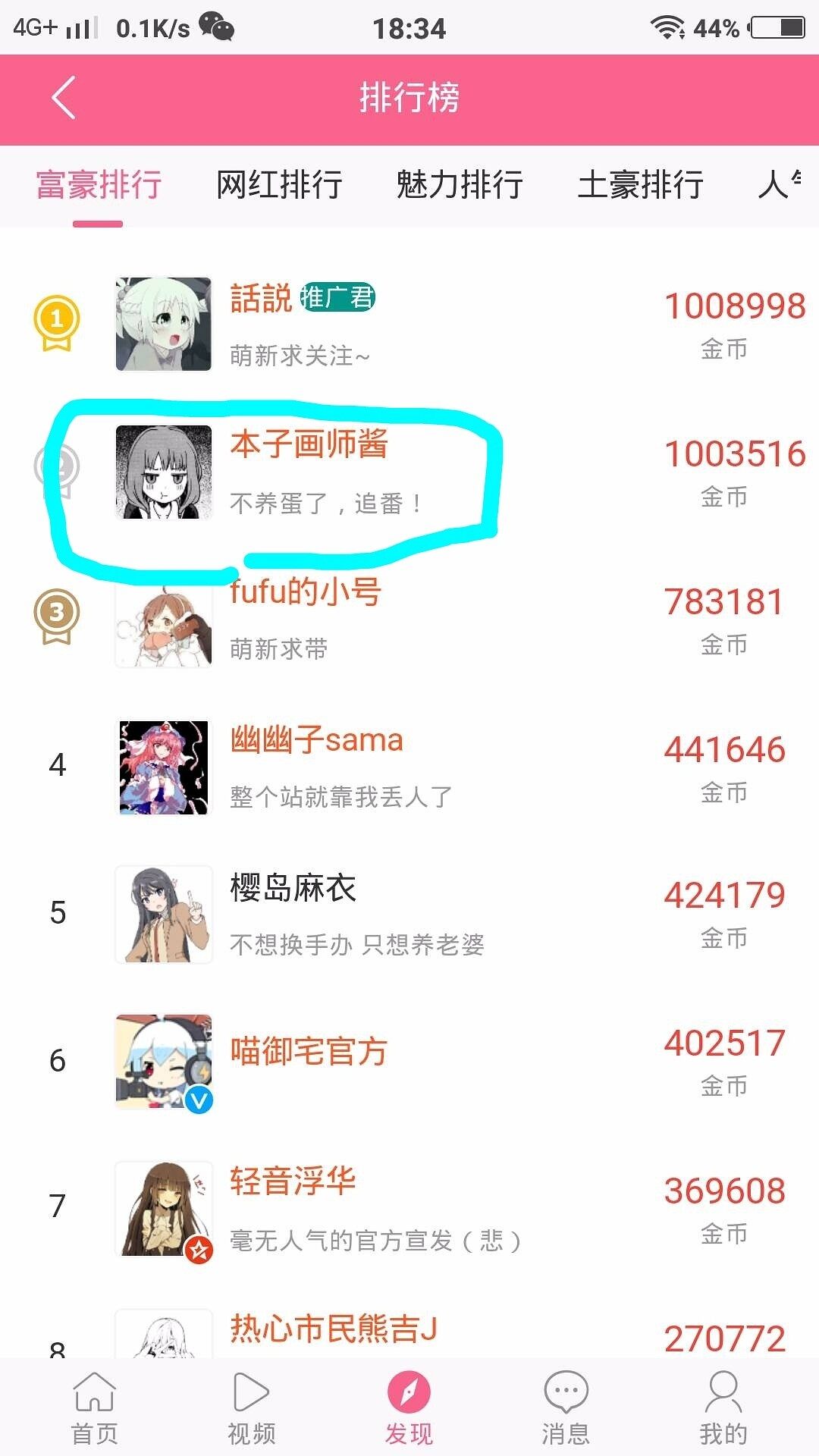Go to the 我的 profile tab
819x1456 pixels.
coord(723,1407)
